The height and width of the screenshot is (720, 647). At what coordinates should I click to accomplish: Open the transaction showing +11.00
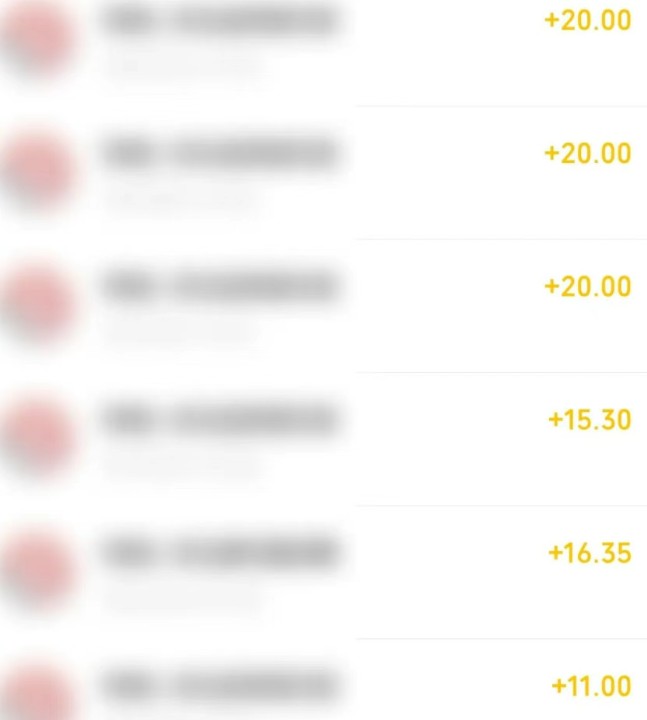[590, 686]
